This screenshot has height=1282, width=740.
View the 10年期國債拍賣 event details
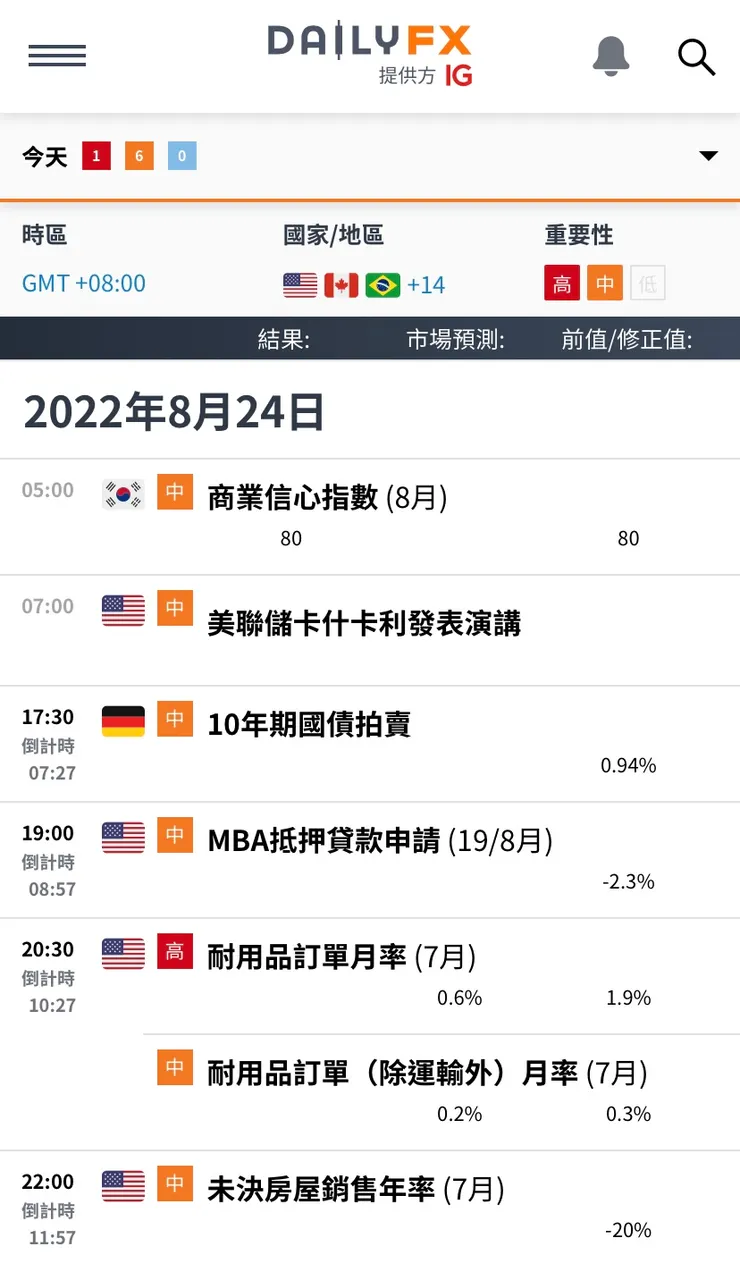[309, 724]
